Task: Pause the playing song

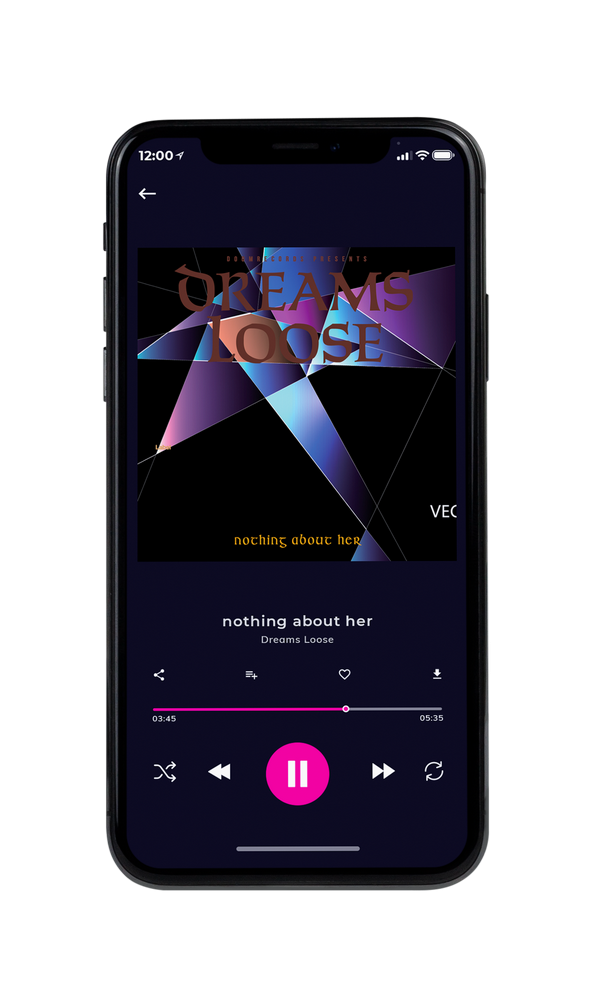Action: tap(297, 774)
